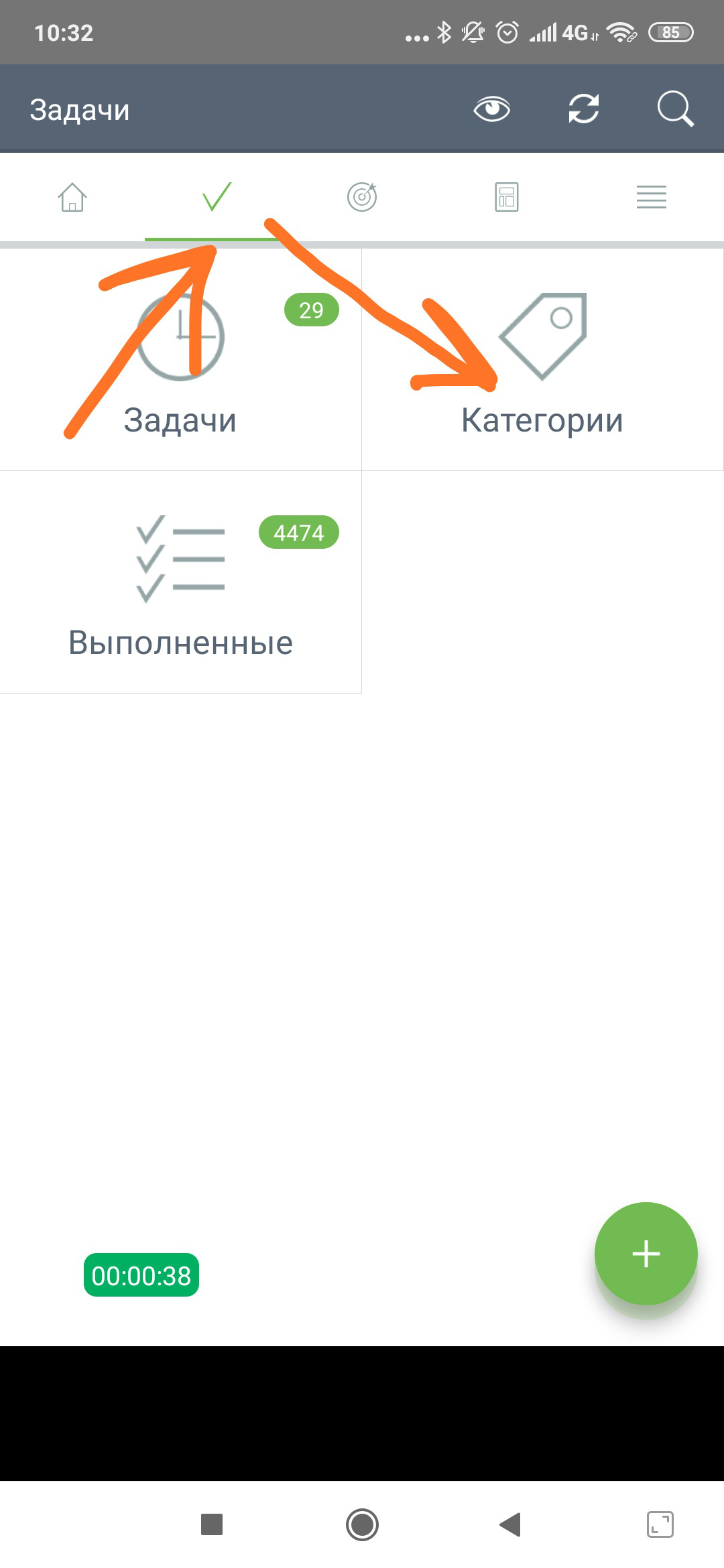Image resolution: width=724 pixels, height=1568 pixels.
Task: Switch to the home tab
Action: coord(72,197)
